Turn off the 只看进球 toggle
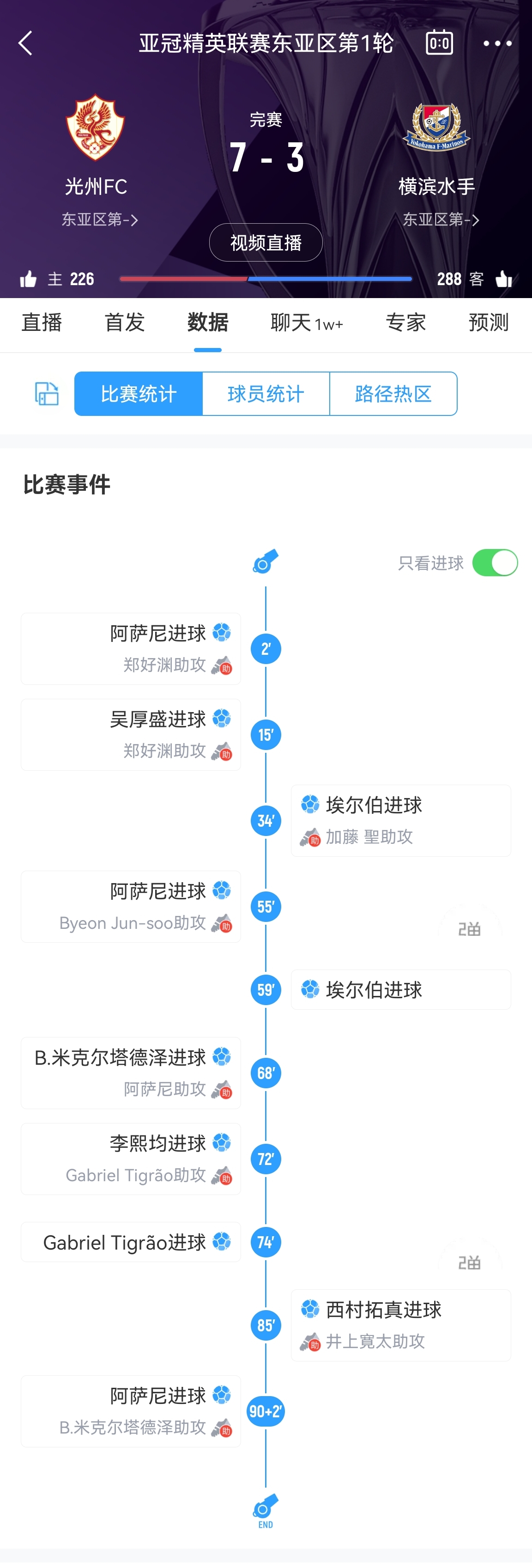 [495, 562]
